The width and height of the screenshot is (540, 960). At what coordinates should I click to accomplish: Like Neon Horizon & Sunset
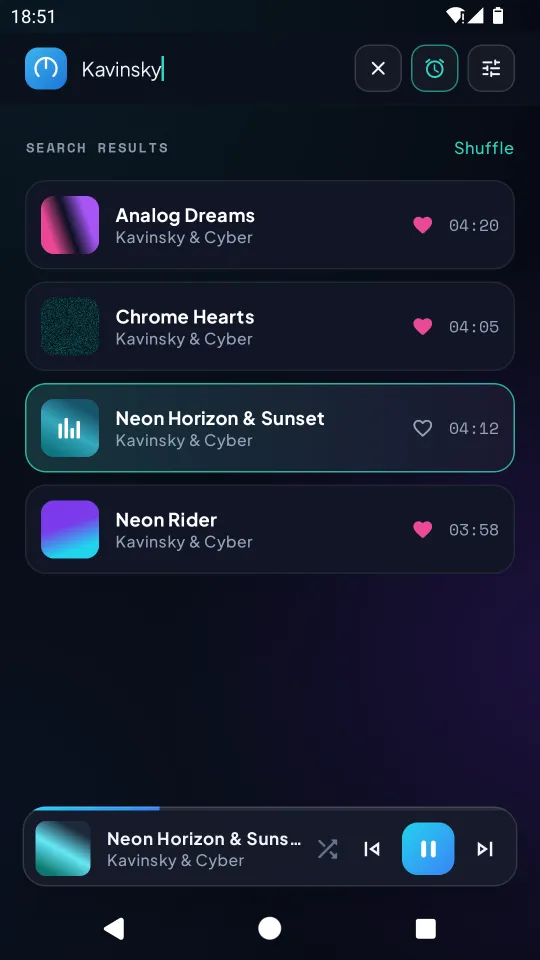pos(422,429)
